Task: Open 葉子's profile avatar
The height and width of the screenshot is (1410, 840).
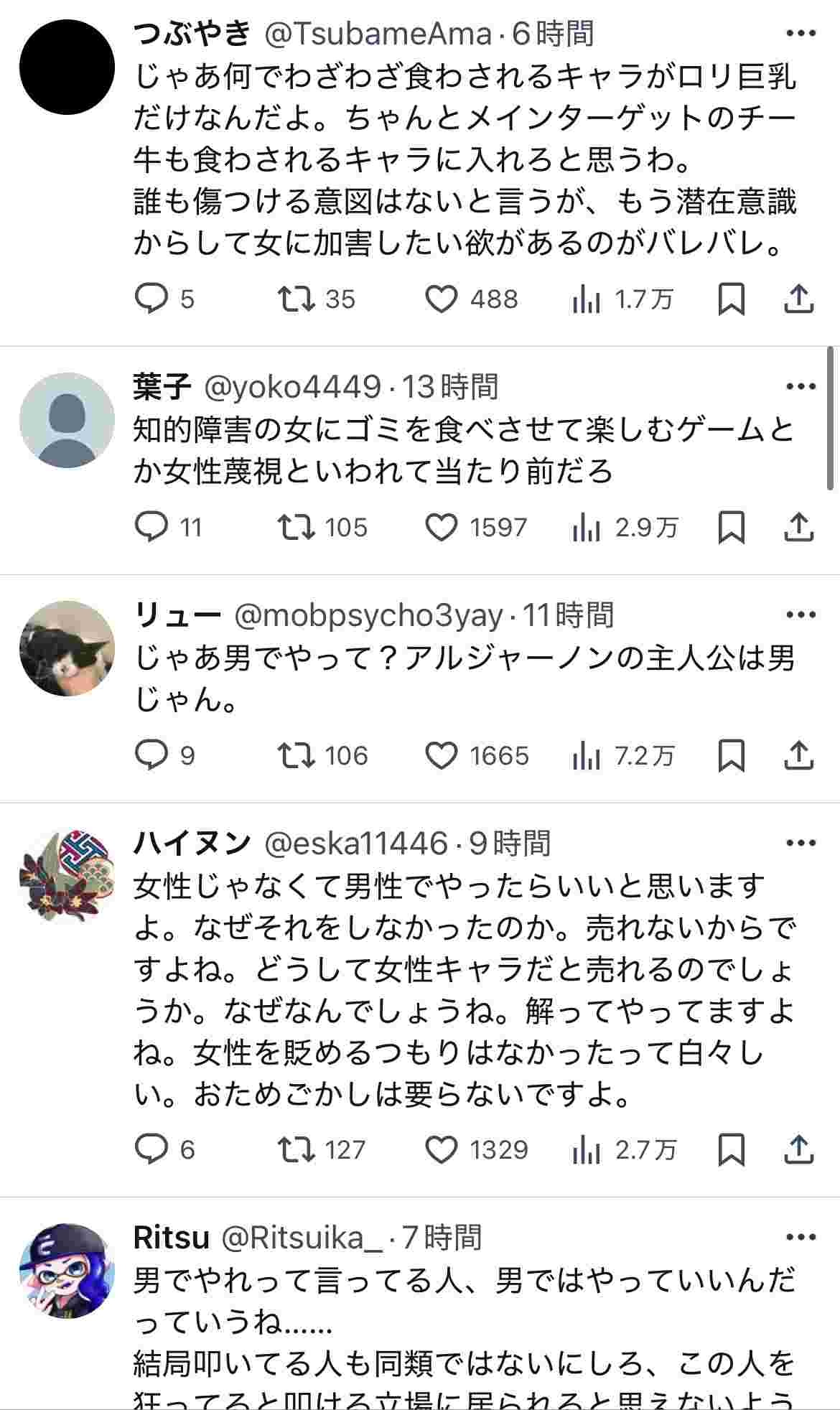Action: pos(67,420)
